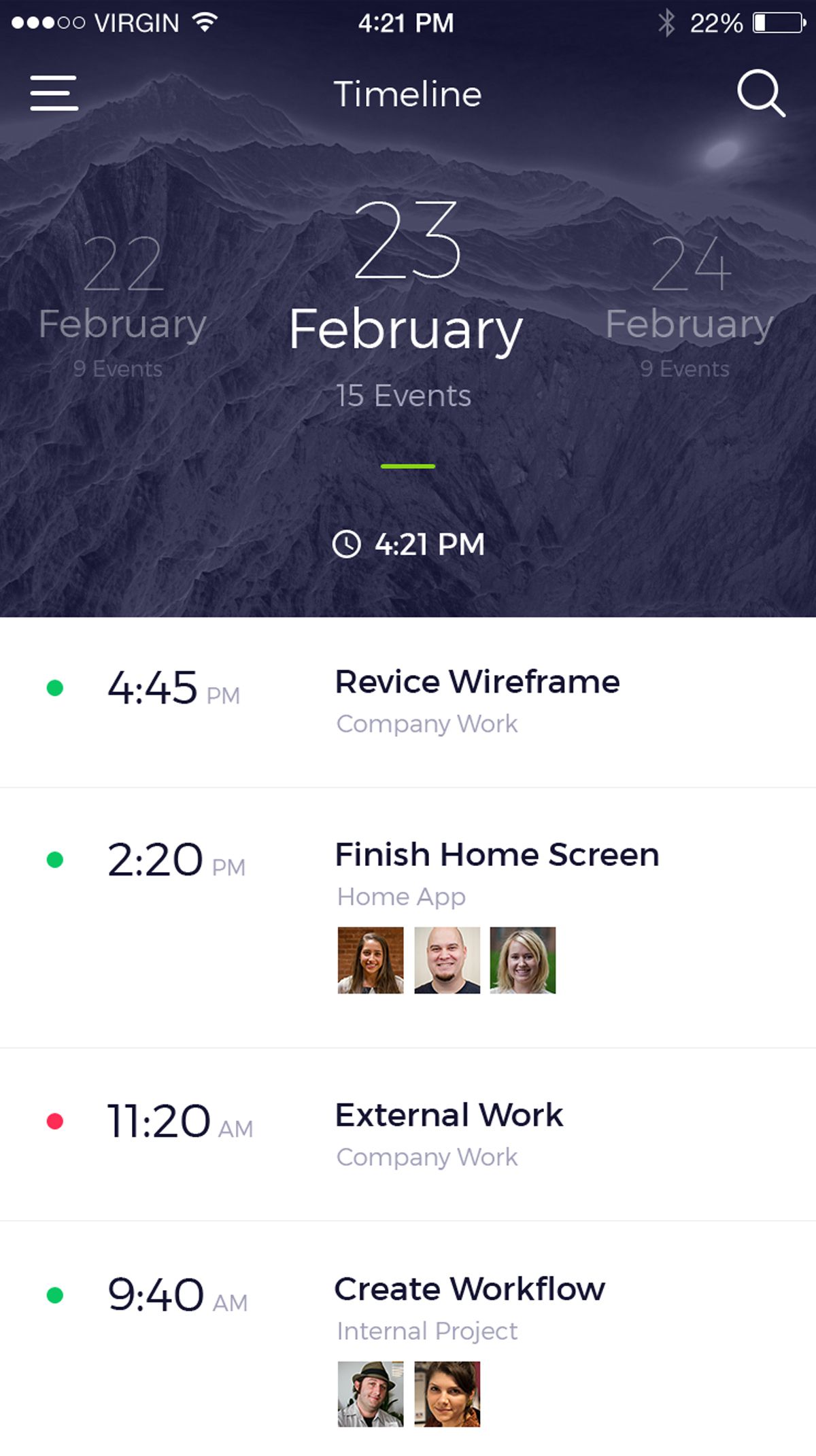Tap the bald man's avatar under Home App
816x1456 pixels.
tap(447, 960)
